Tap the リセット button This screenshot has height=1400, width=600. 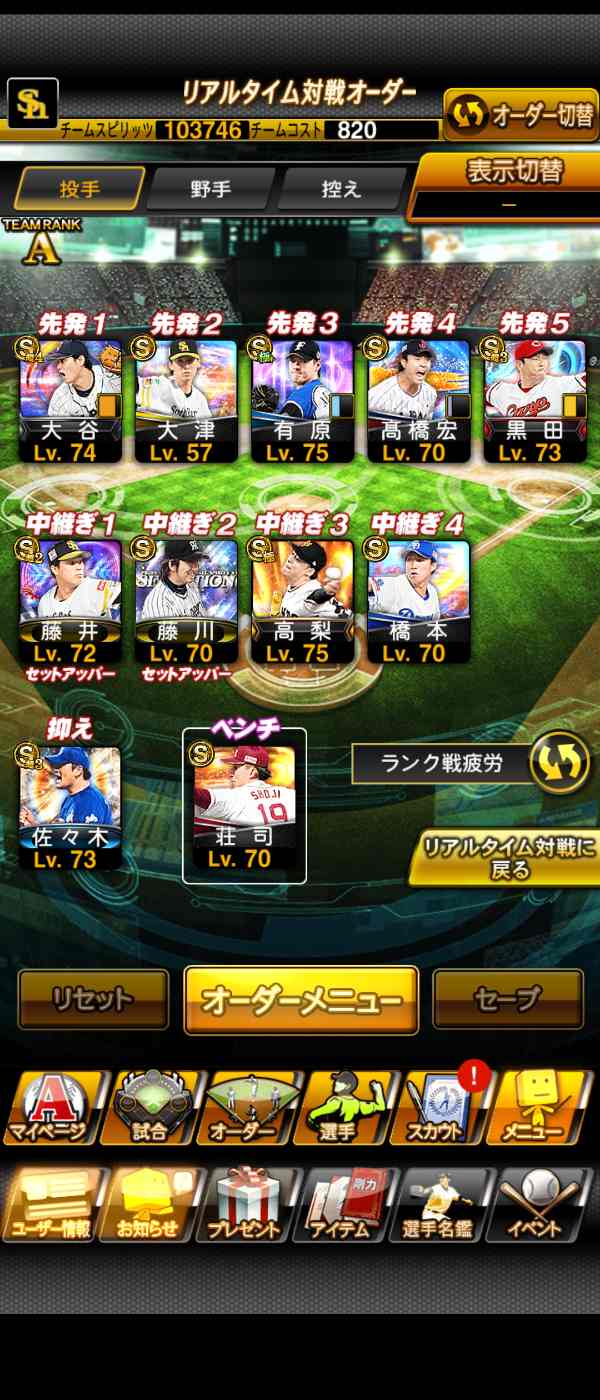(x=93, y=999)
